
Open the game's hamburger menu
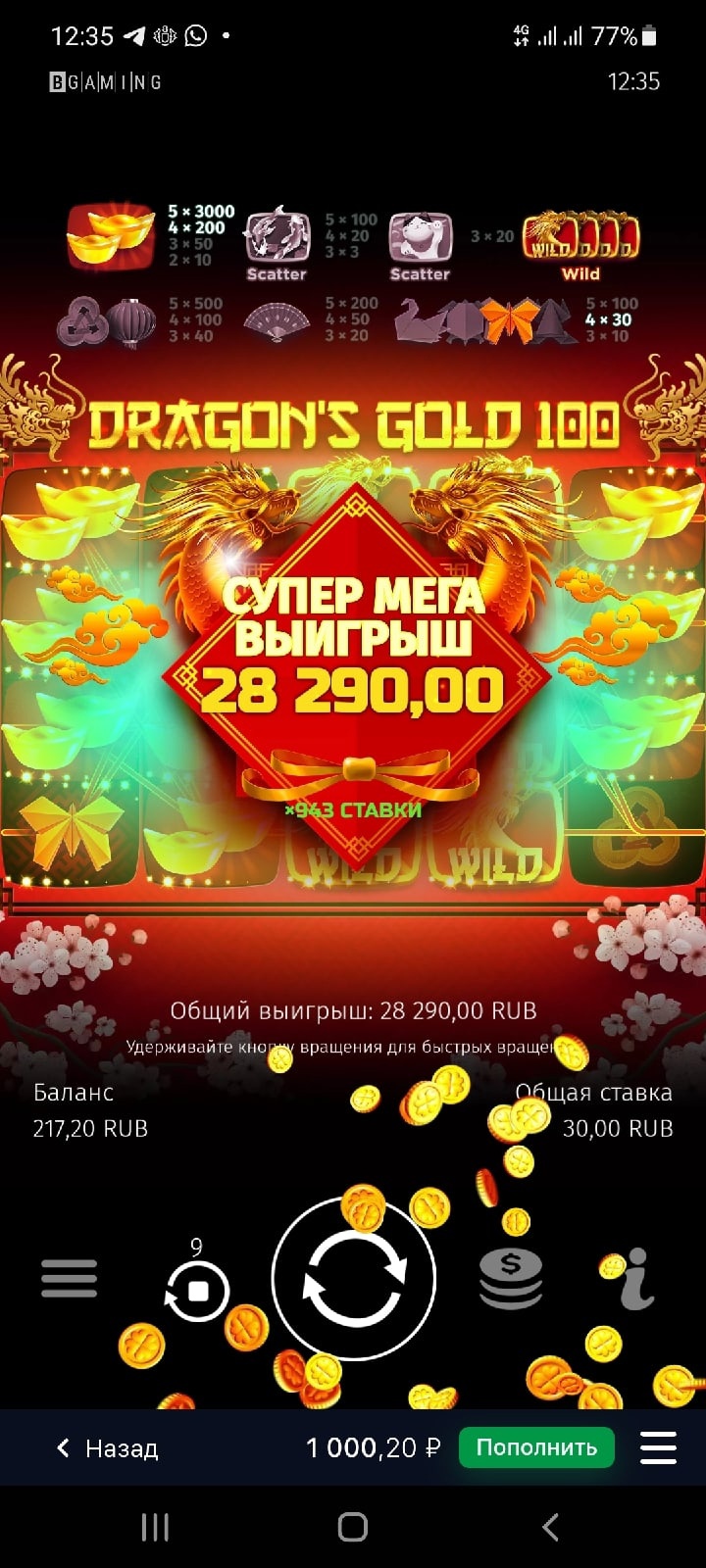point(69,1279)
